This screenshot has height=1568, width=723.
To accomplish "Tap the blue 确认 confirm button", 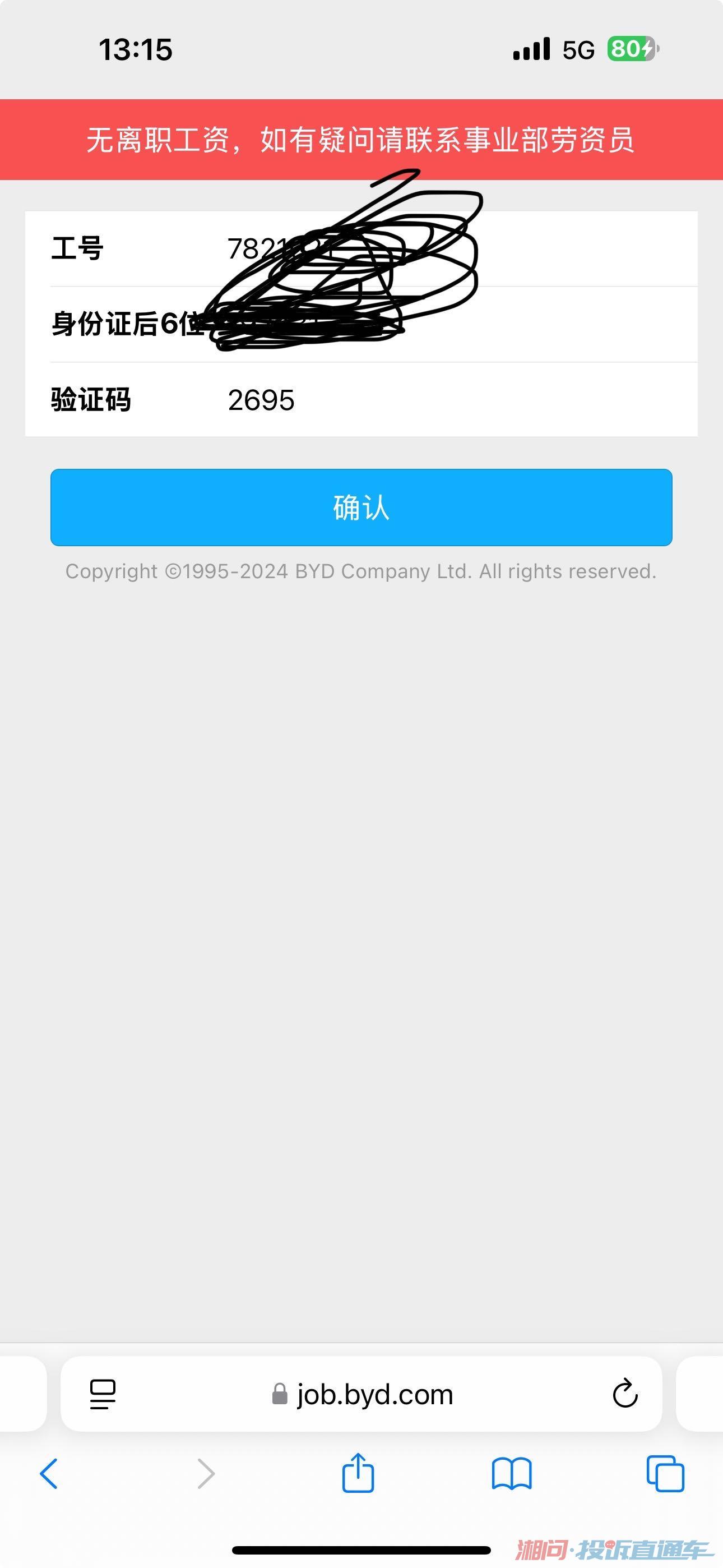I will (x=361, y=507).
